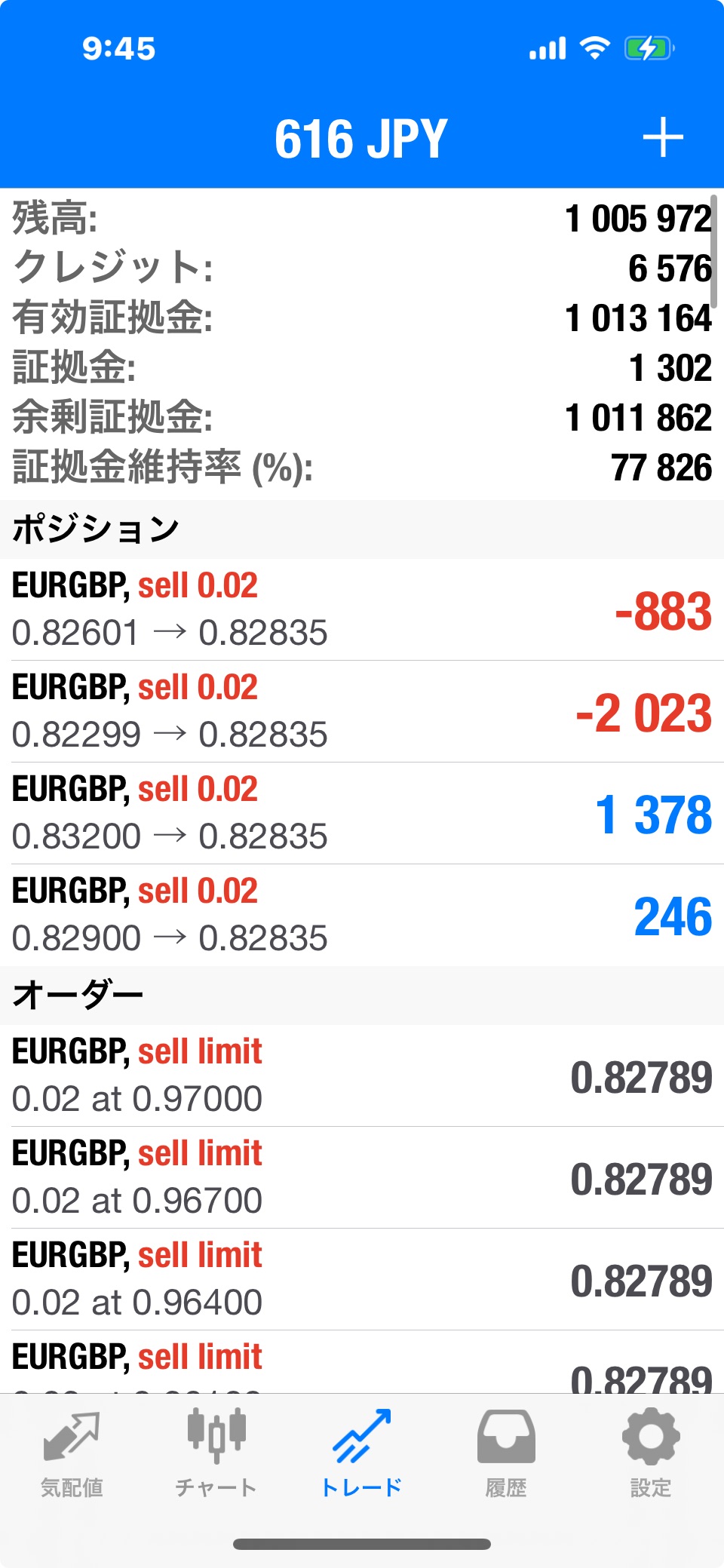This screenshot has width=724, height=1568.
Task: Tap the plus icon to add new order
Action: click(x=663, y=138)
